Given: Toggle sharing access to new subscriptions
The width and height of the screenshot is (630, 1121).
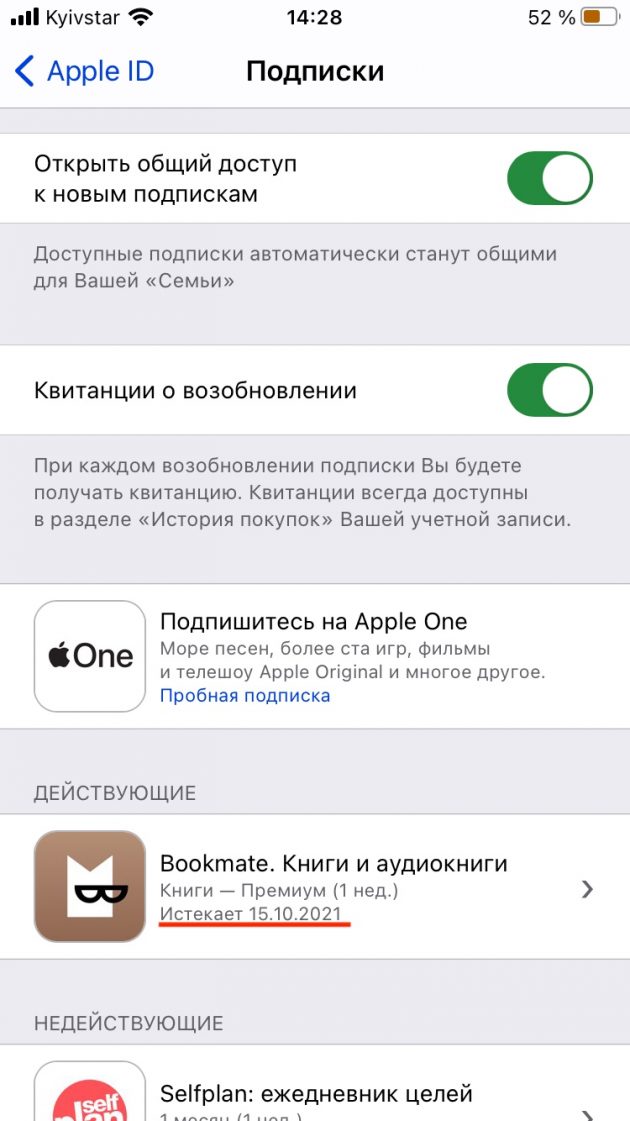Looking at the screenshot, I should (x=549, y=178).
